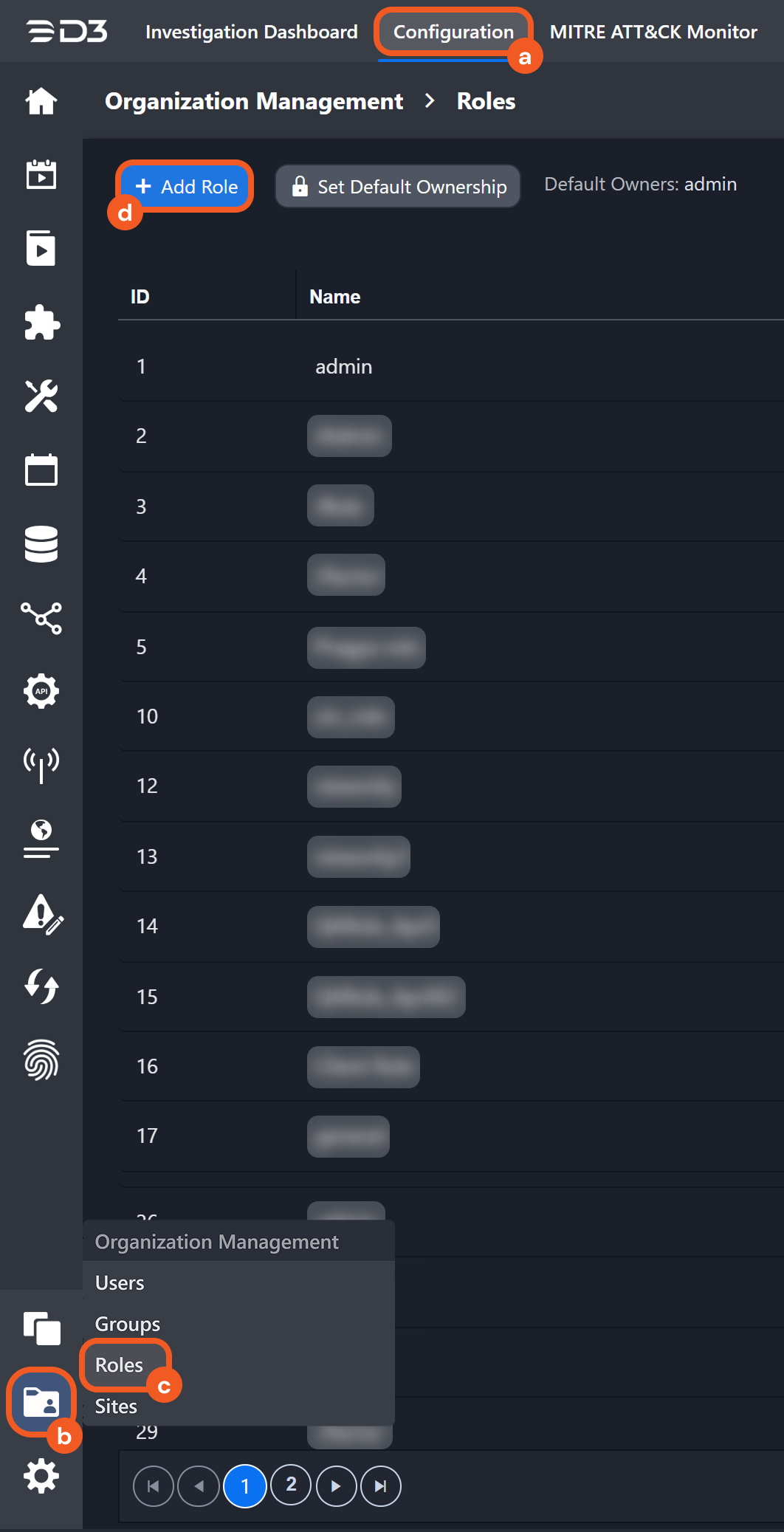Select Groups in Organization Management menu

click(128, 1324)
